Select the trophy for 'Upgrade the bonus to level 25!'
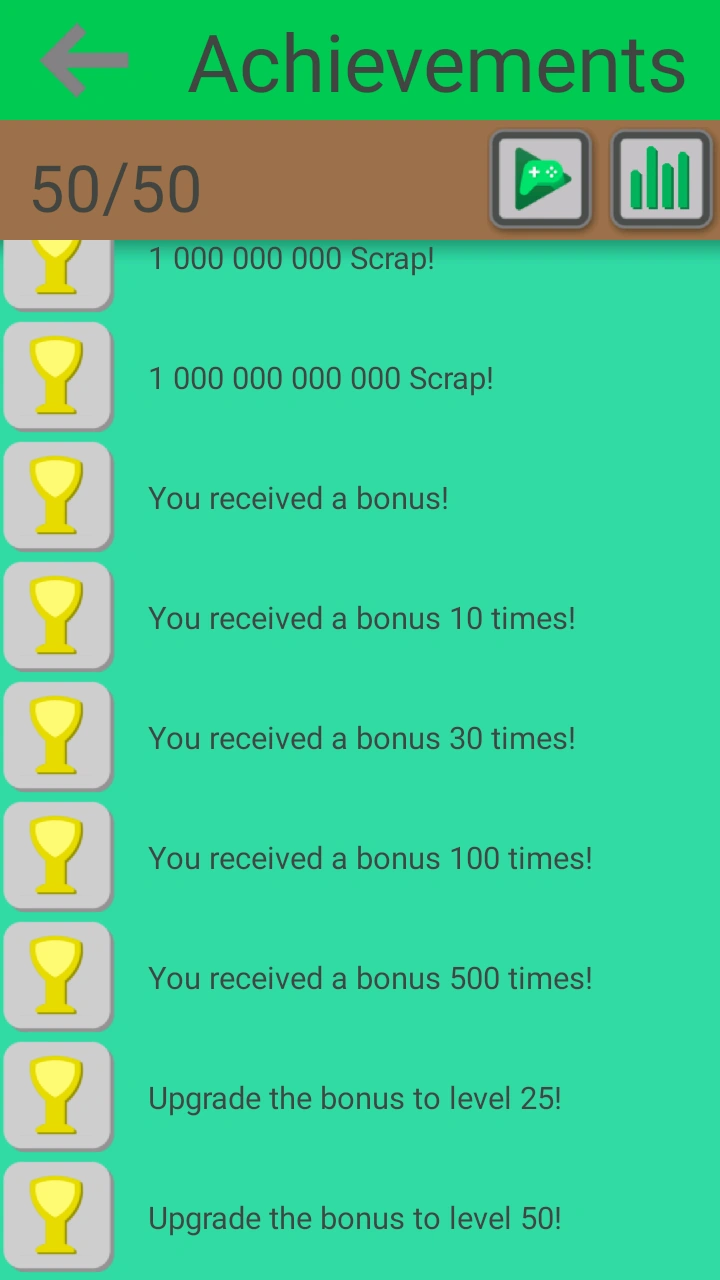 tap(57, 1096)
